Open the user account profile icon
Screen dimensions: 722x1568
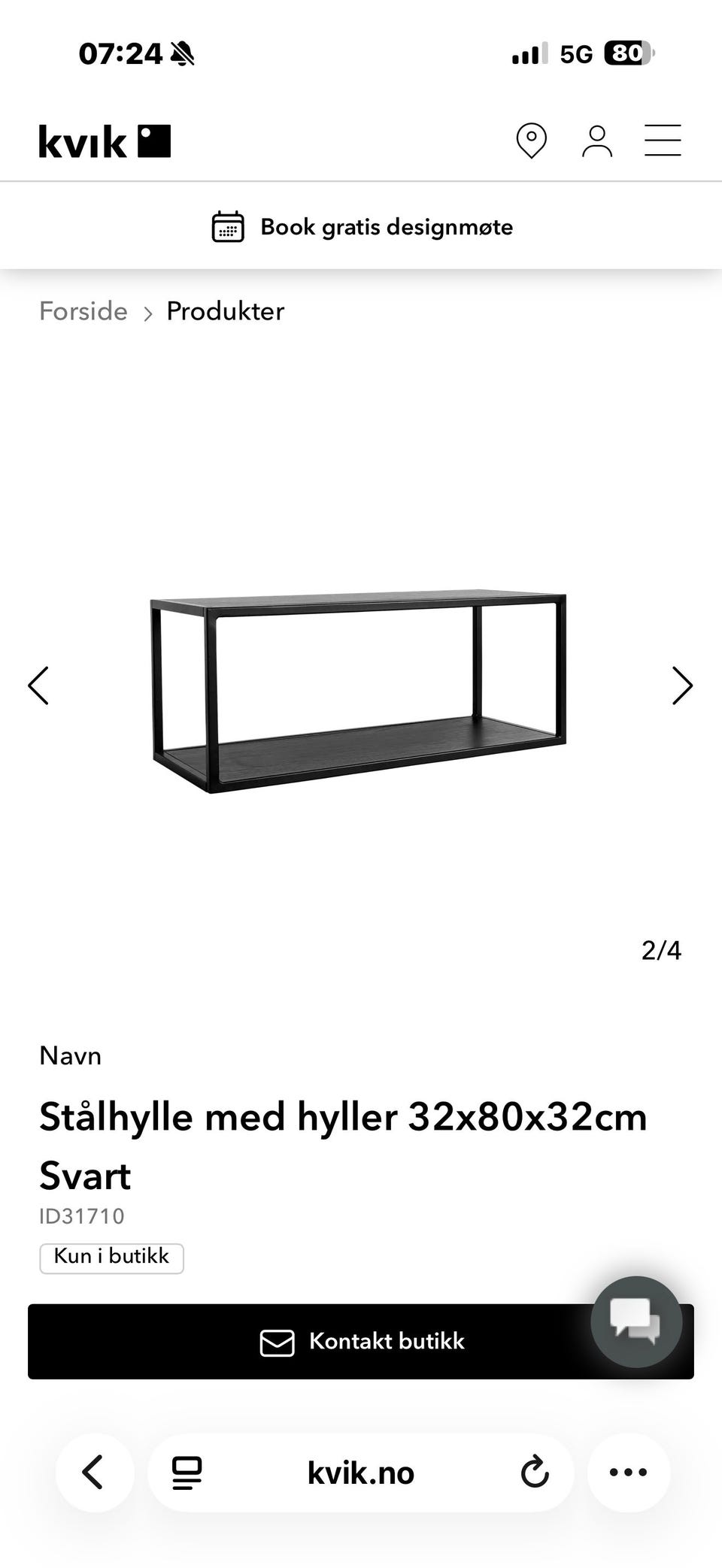(x=596, y=141)
